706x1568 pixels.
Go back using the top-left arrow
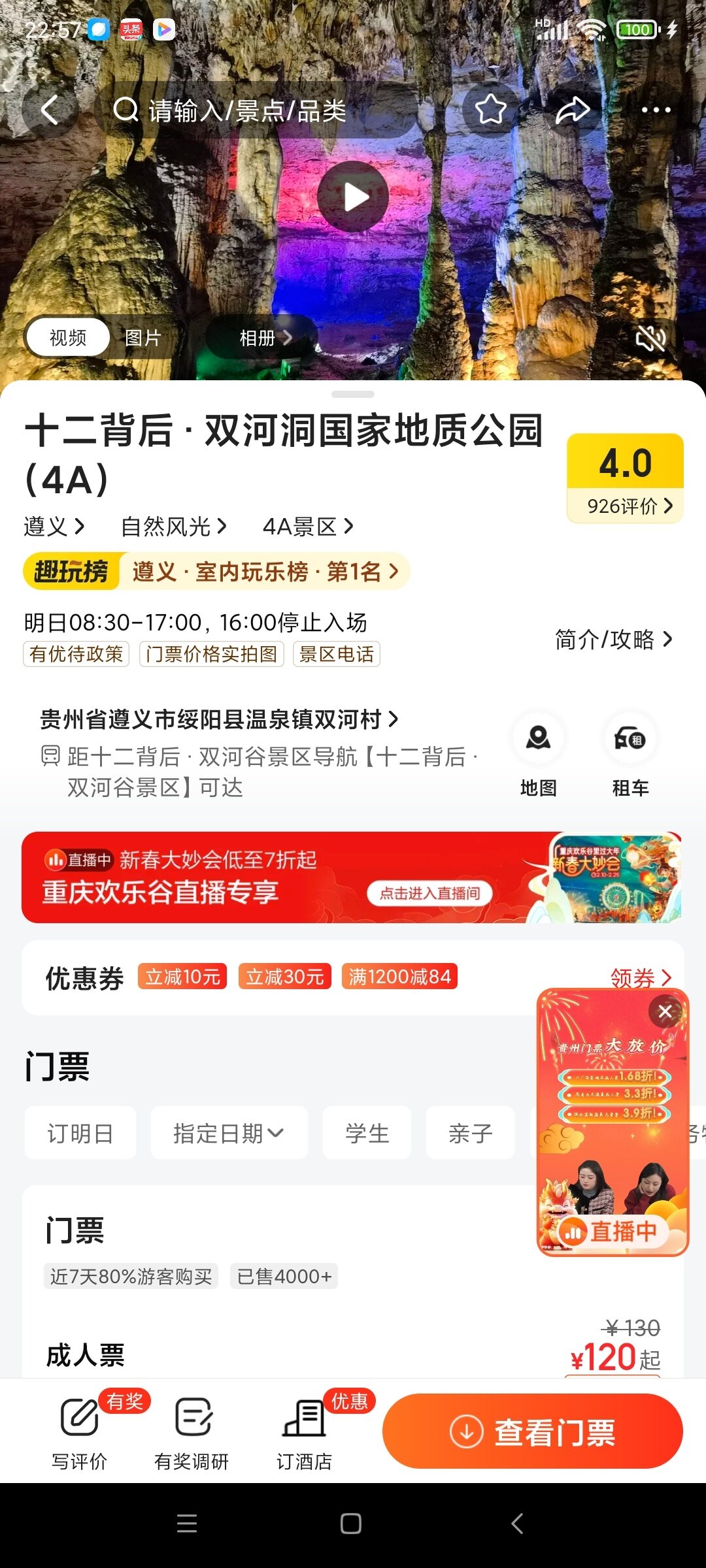tap(50, 109)
